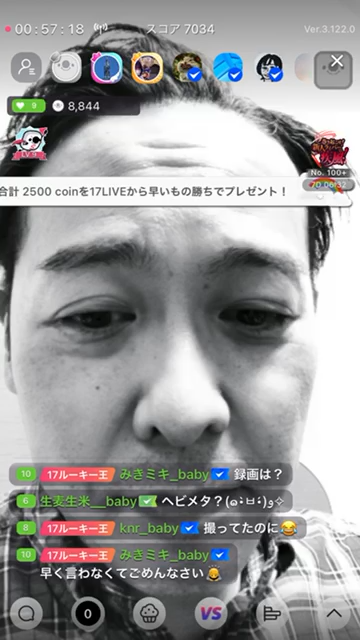Open the muffin gift icon
This screenshot has height=640, width=360.
(x=149, y=613)
